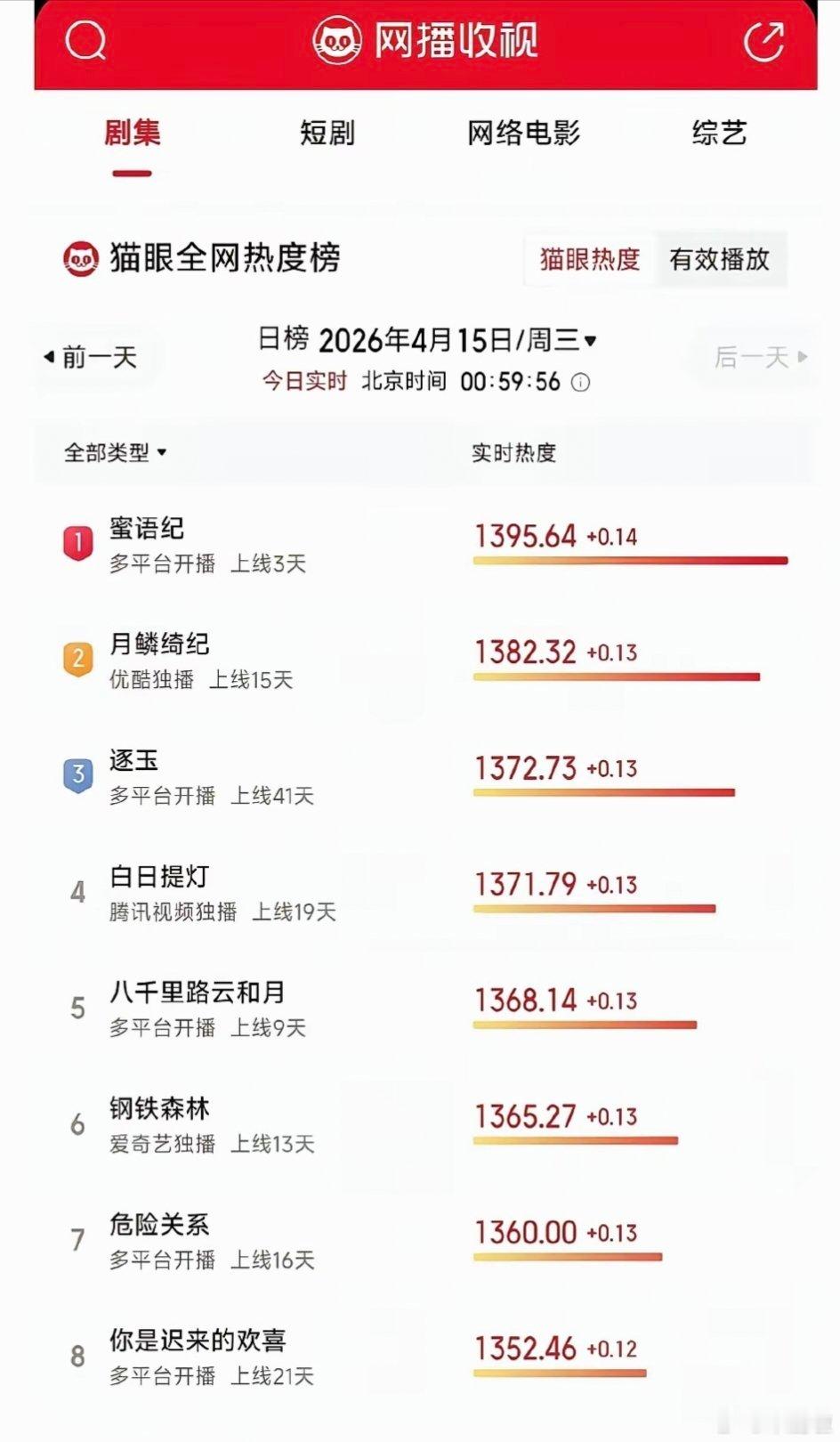This screenshot has width=840, height=1442.
Task: Switch metric to 有效播放
Action: (x=722, y=260)
